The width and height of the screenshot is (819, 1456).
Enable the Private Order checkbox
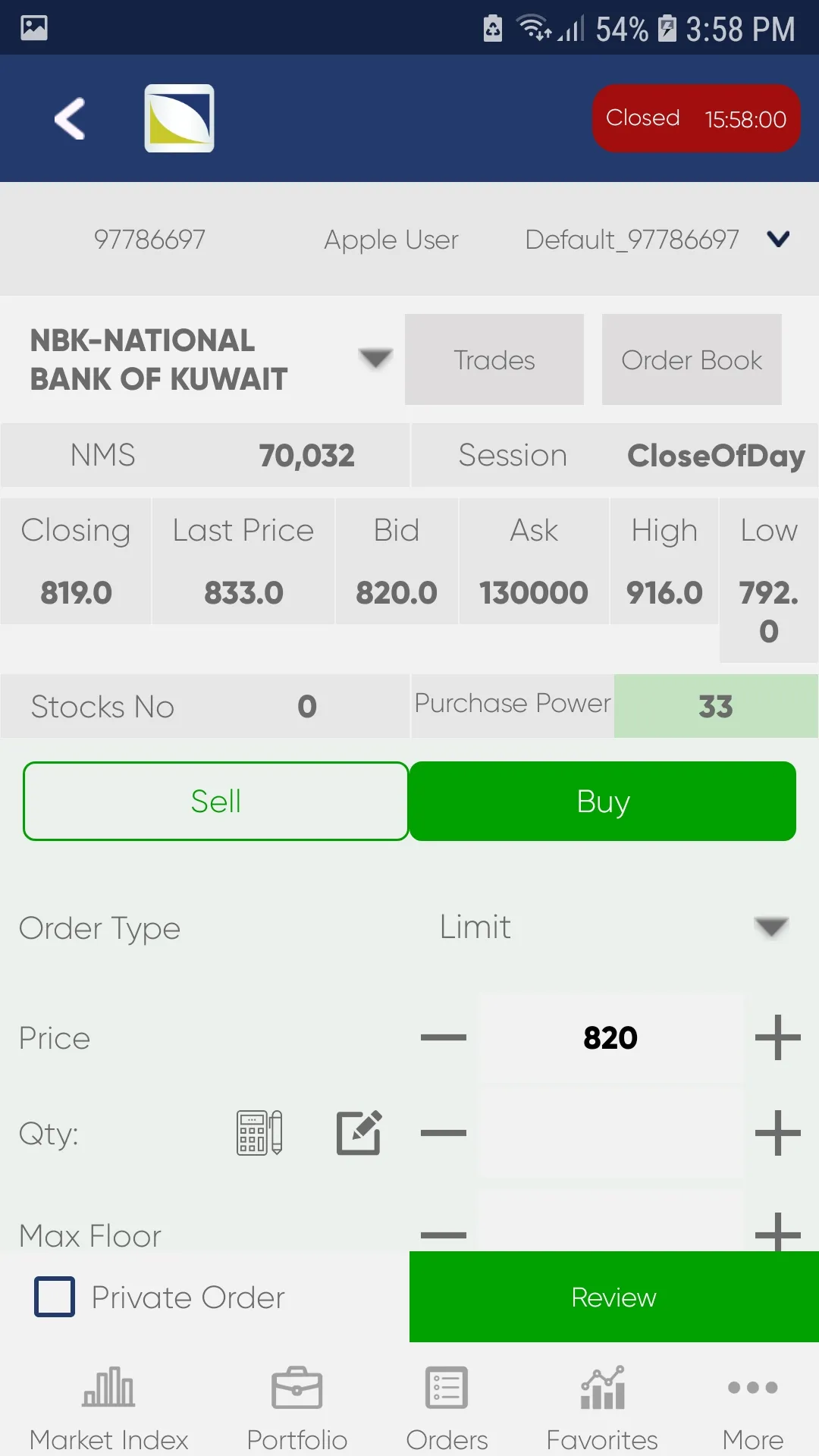point(54,1297)
